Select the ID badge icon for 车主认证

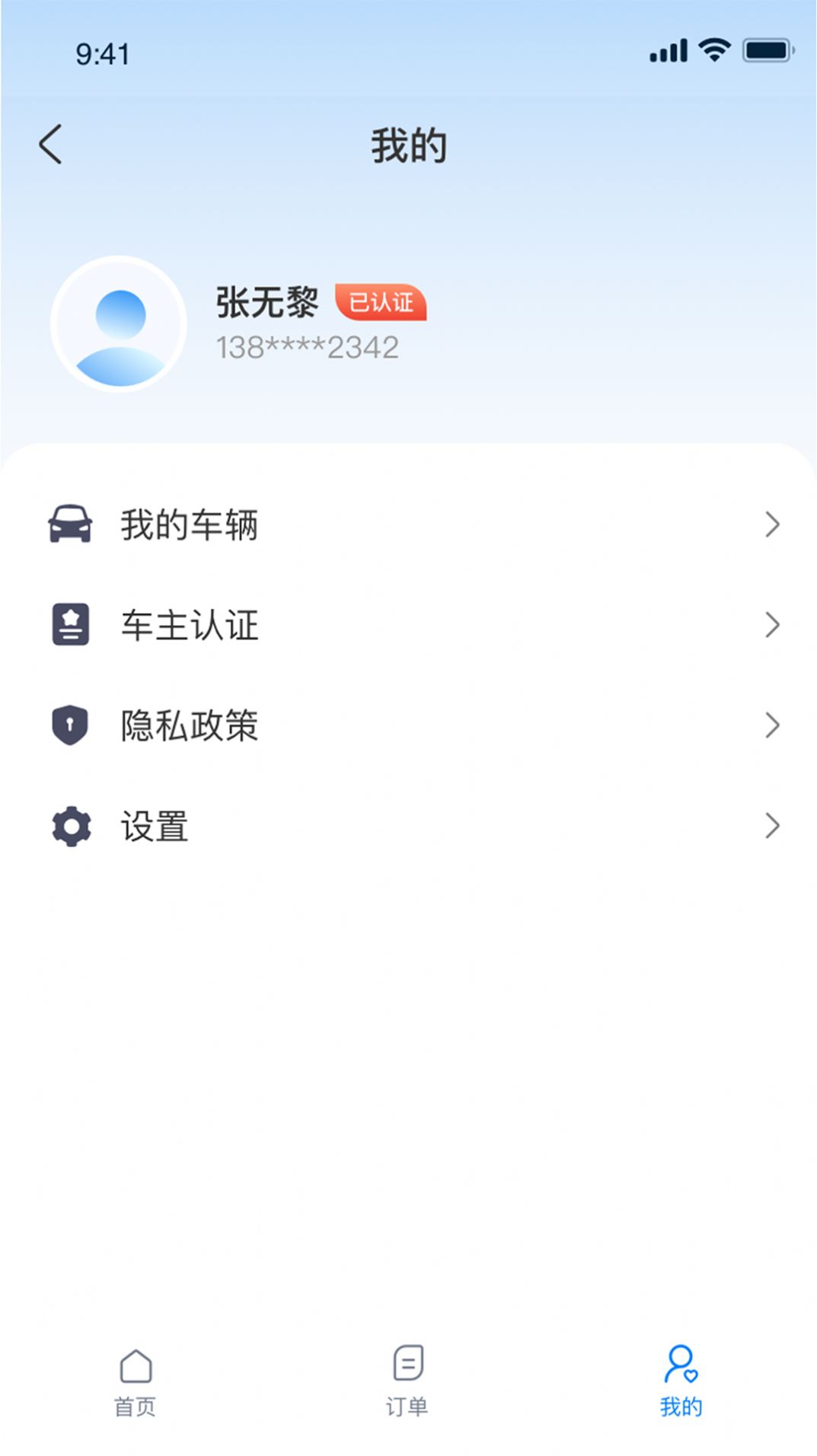tap(69, 625)
